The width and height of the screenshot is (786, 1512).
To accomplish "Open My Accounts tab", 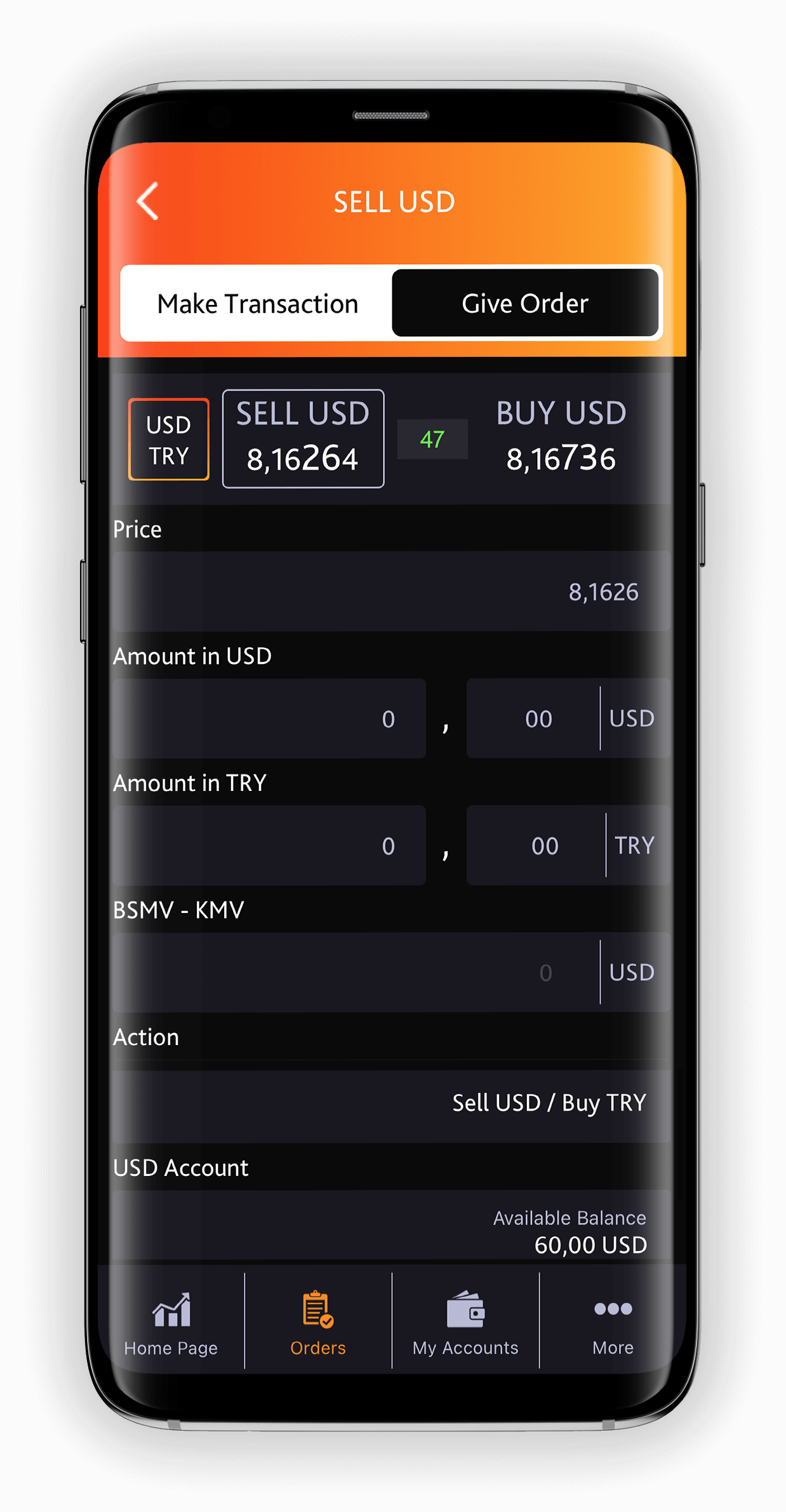I will click(x=465, y=1323).
